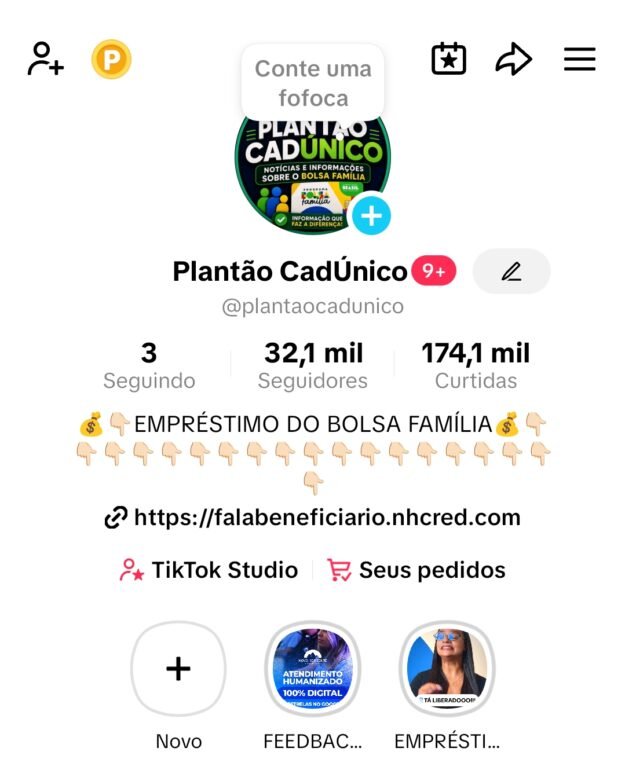Open the hamburger menu
This screenshot has height=770, width=625.
pos(579,59)
